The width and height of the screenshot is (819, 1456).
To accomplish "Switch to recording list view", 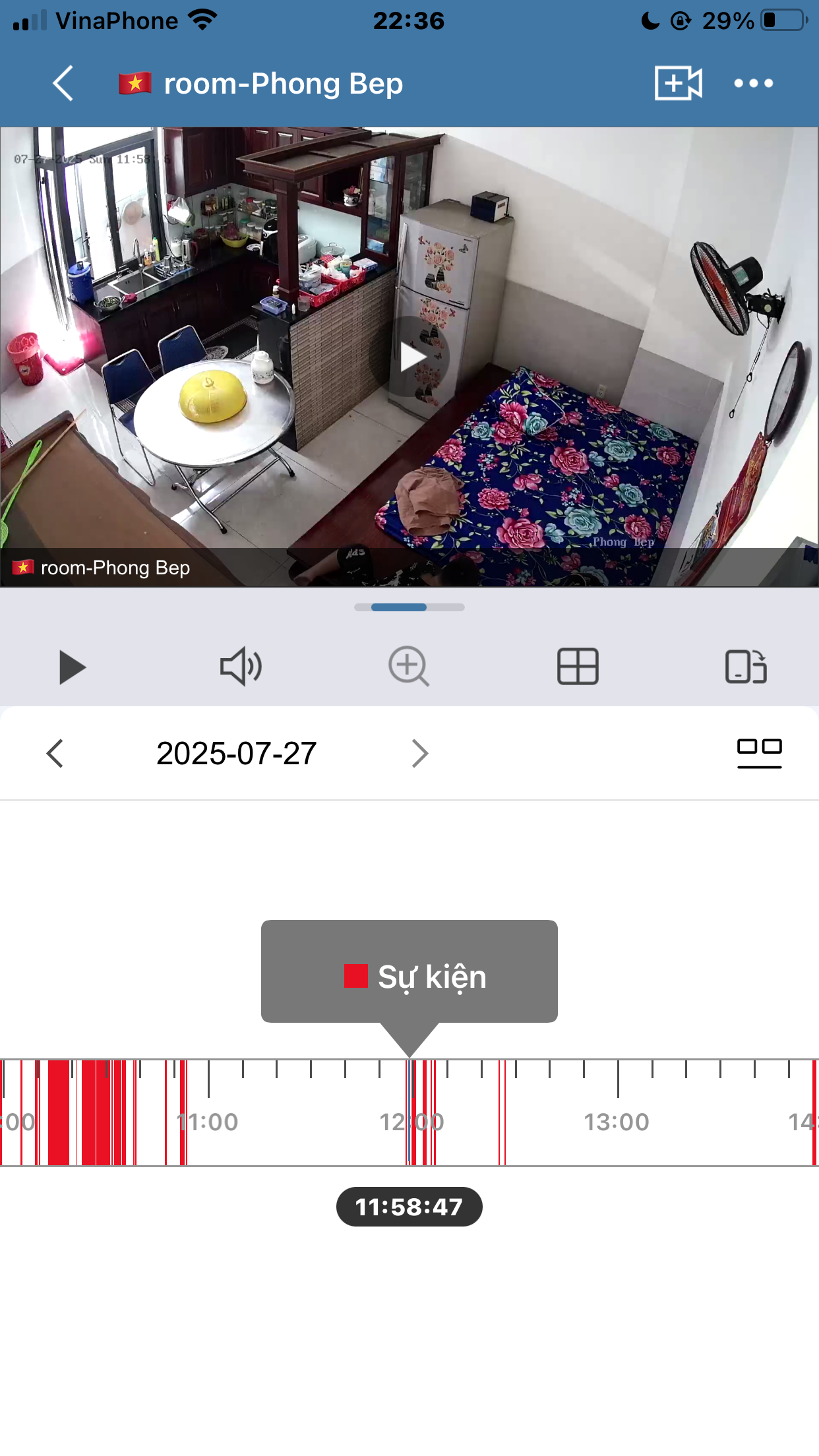I will [x=759, y=752].
